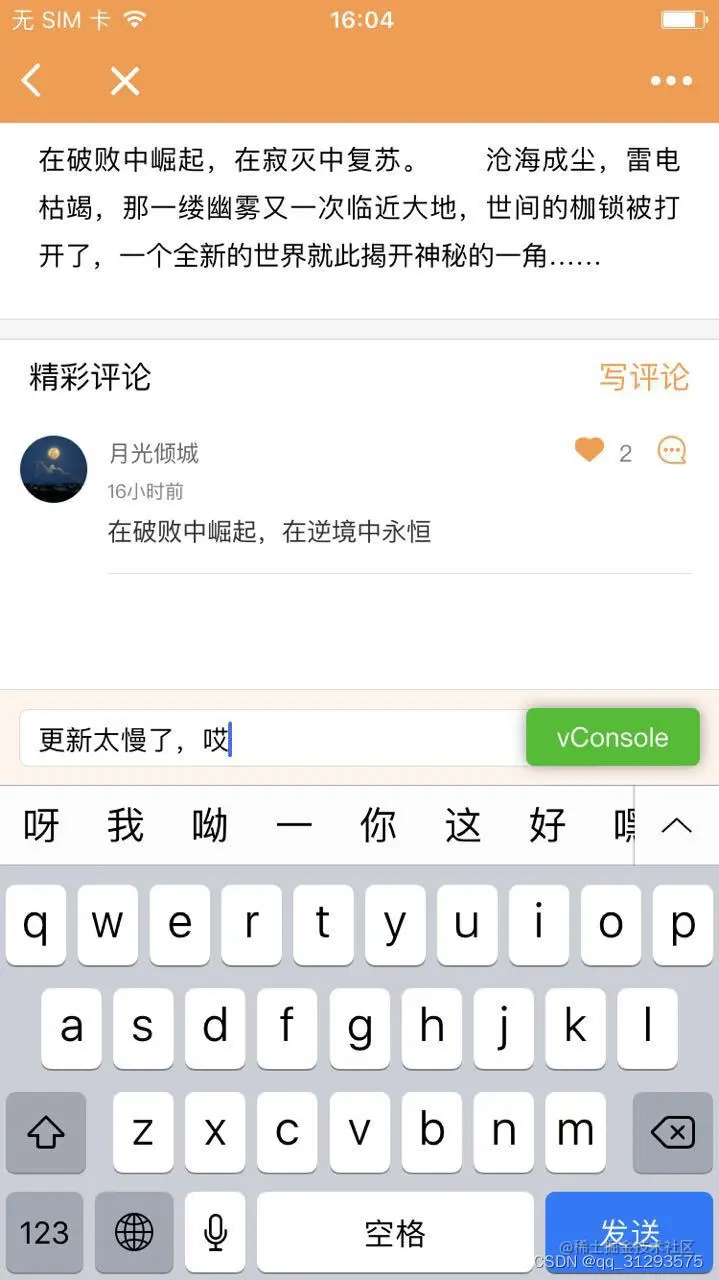The image size is (719, 1280).
Task: Reply to 月光倾城's comment via bubble icon
Action: [672, 451]
